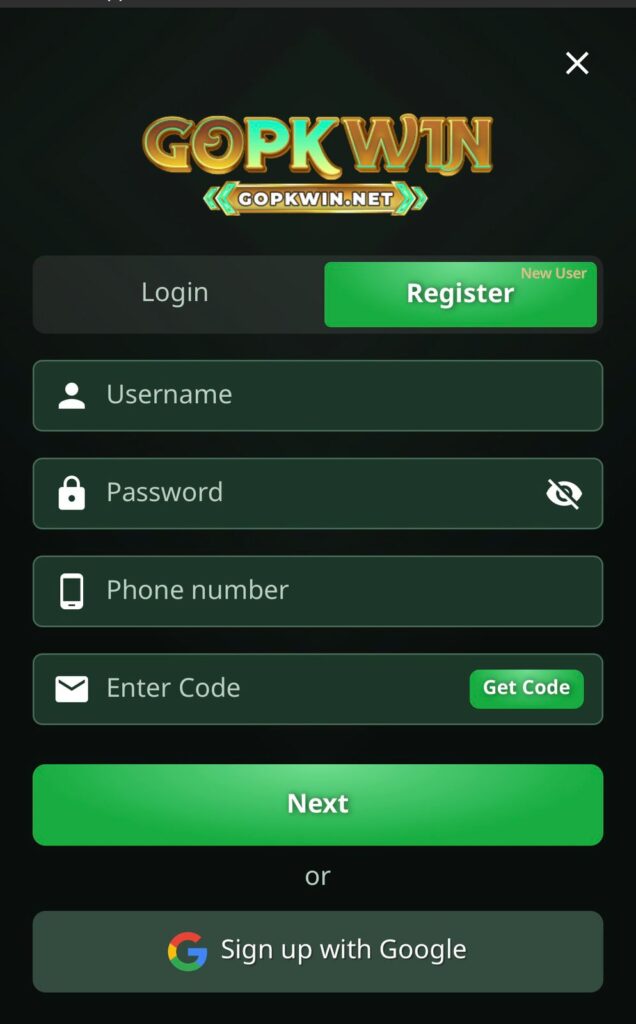Toggle password visibility eye icon
Screen dimensions: 636x1024
[564, 493]
